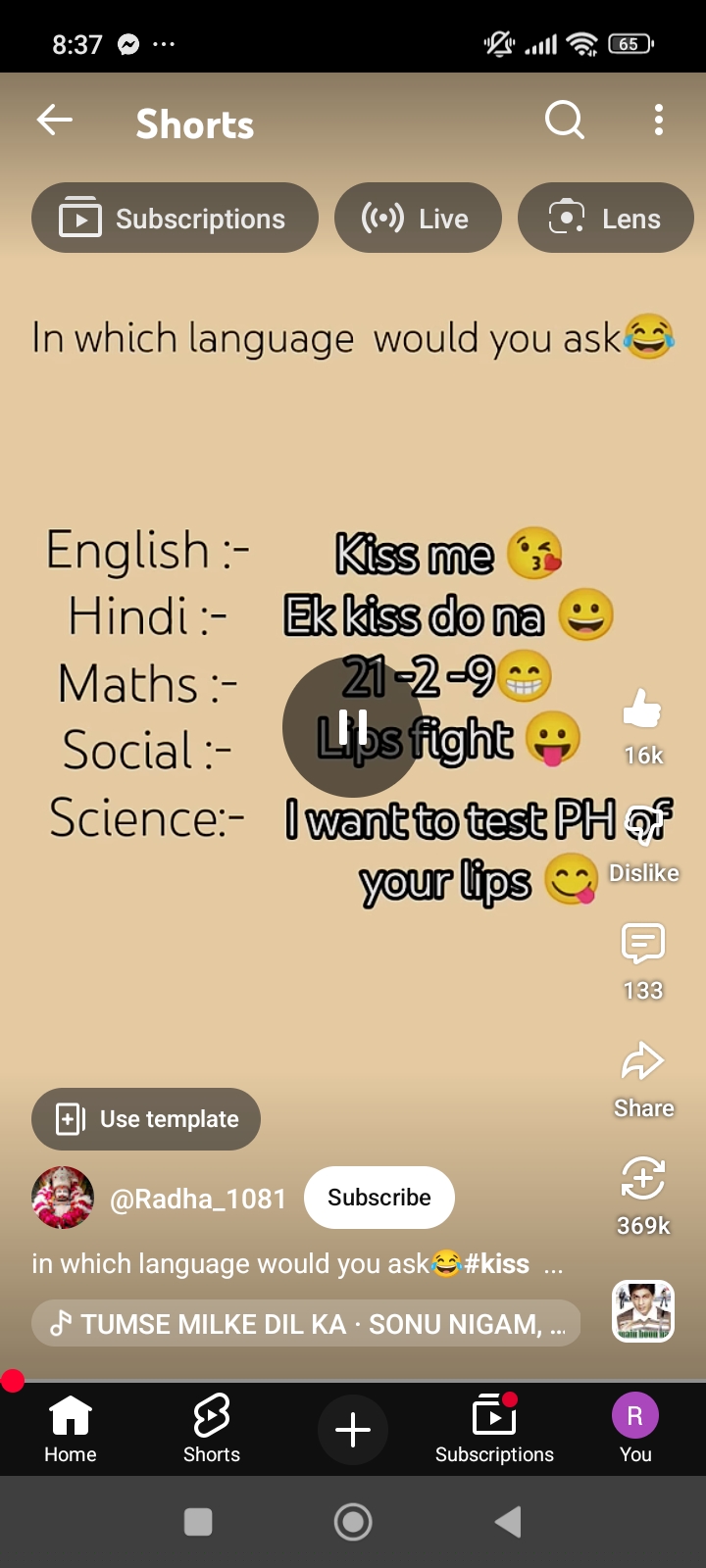Open the @Radha_1081 channel
This screenshot has width=706, height=1568.
click(x=197, y=1199)
